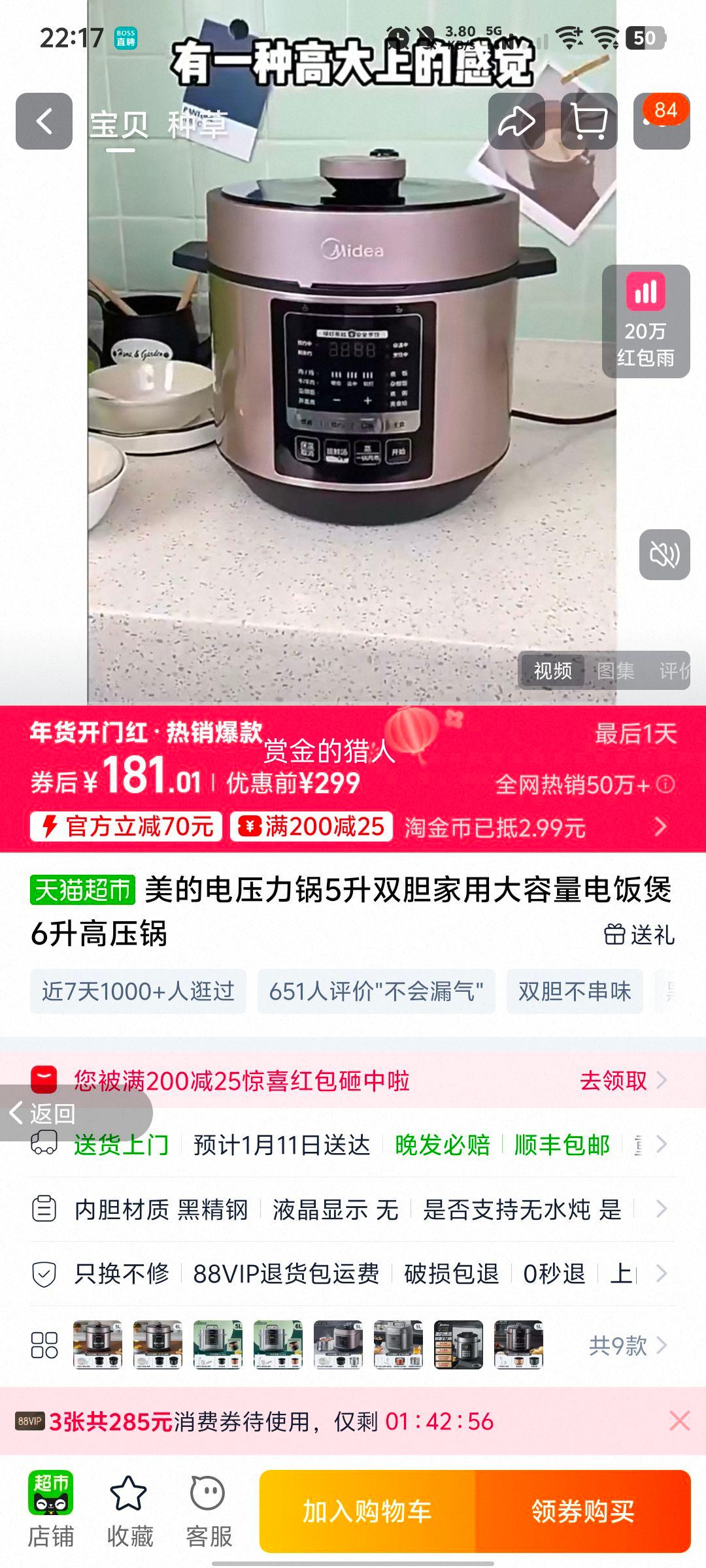Switch to the 图集 tab
Screen dimensions: 706x1568
click(616, 671)
